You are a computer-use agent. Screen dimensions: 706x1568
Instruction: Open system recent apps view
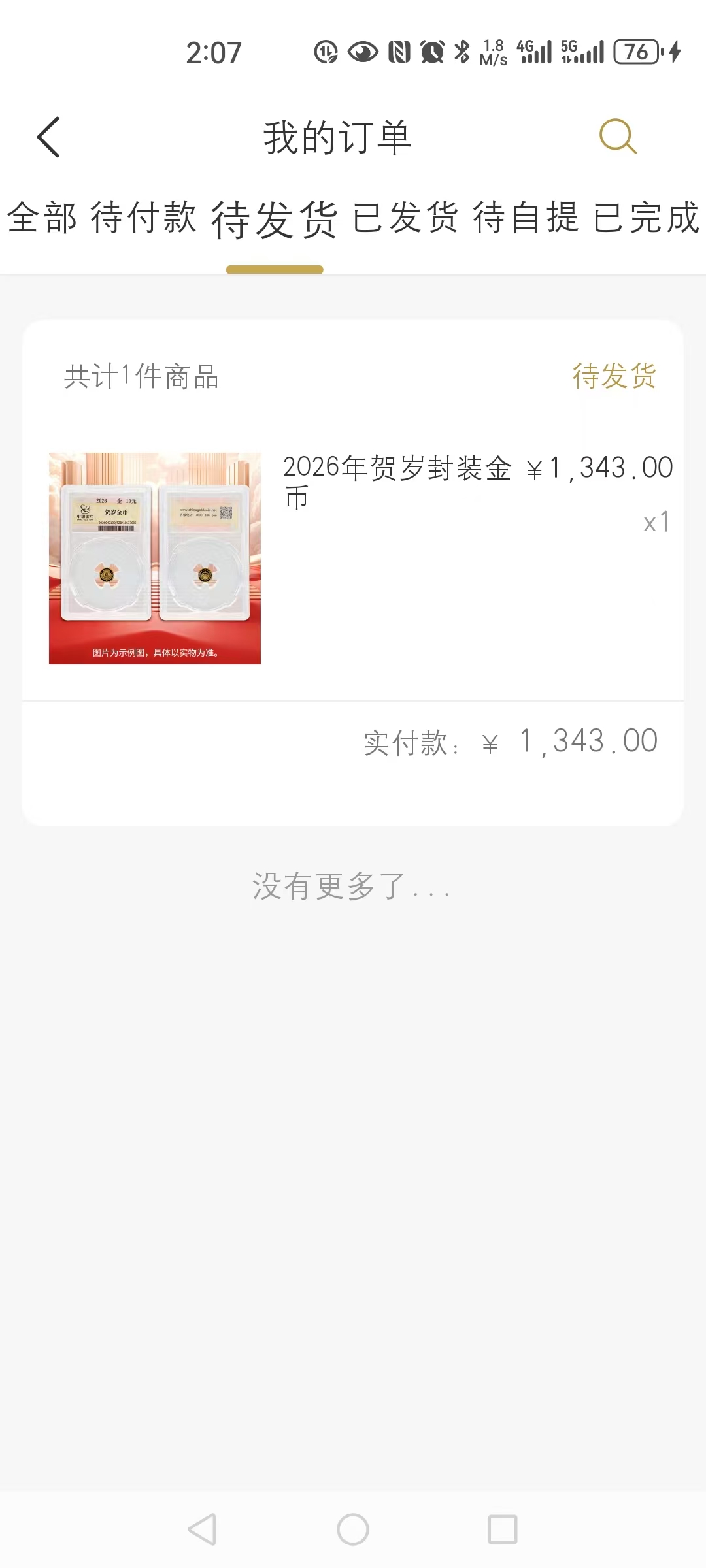pos(503,1529)
